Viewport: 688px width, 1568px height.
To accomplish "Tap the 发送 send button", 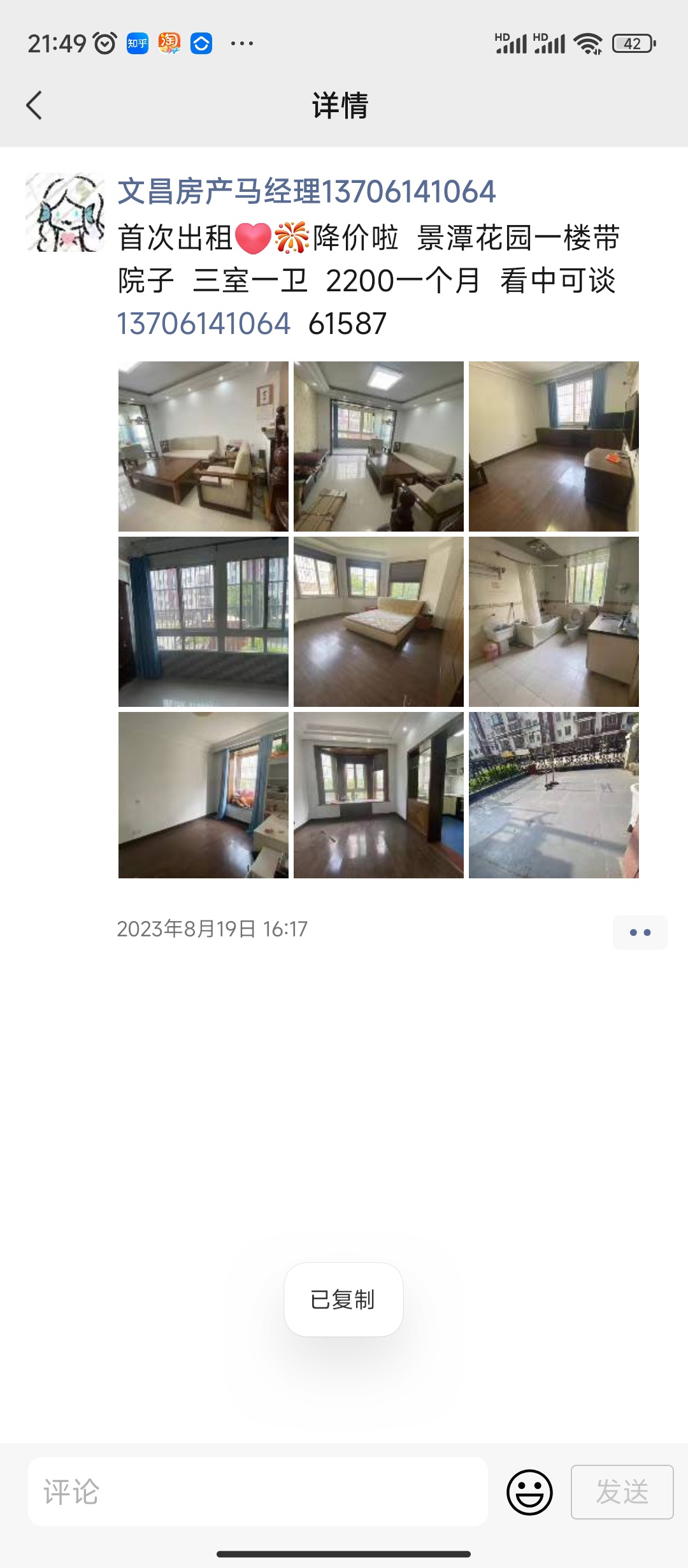I will pyautogui.click(x=622, y=1492).
